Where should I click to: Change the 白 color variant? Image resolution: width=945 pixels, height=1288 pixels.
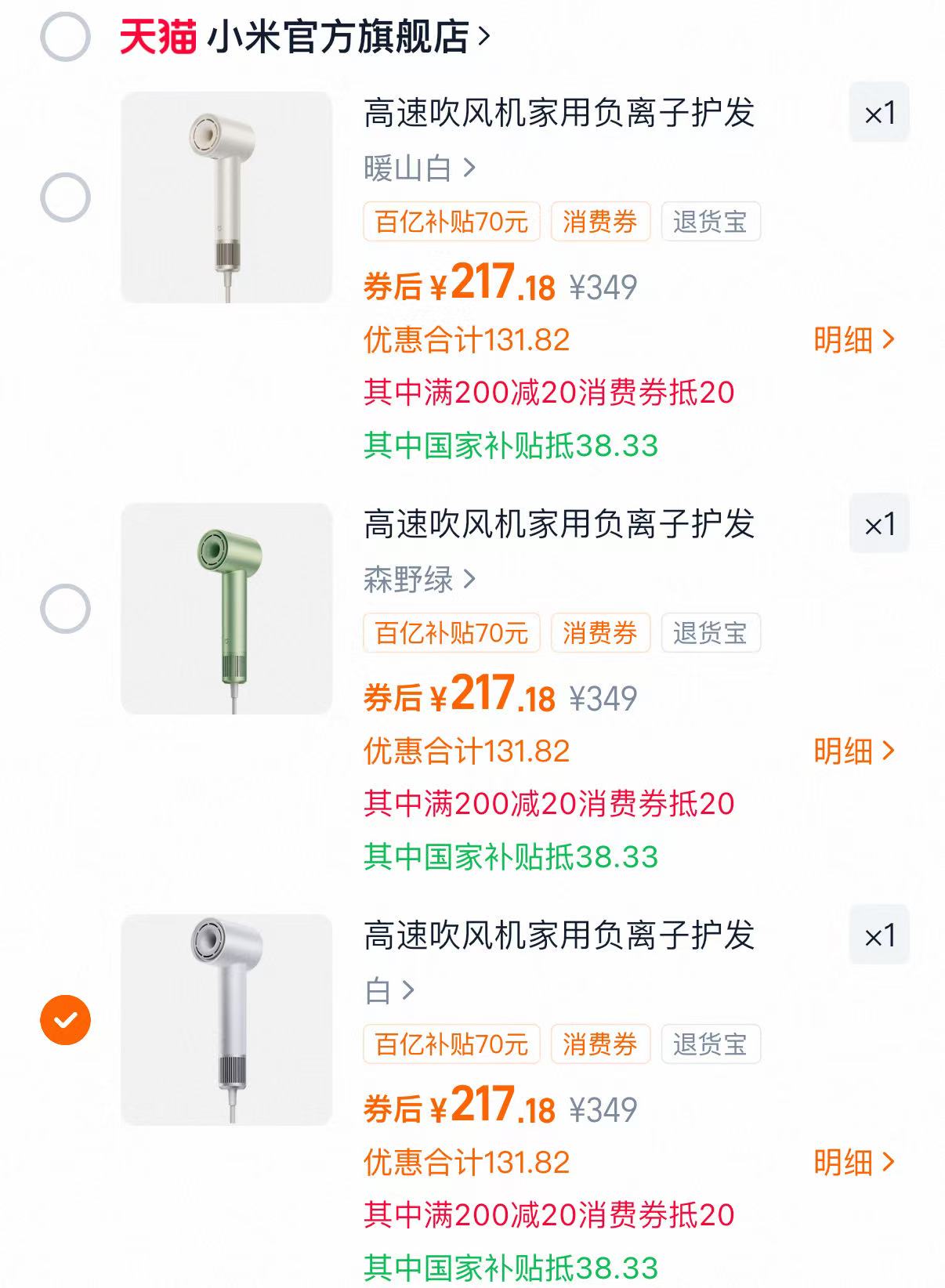[x=384, y=990]
